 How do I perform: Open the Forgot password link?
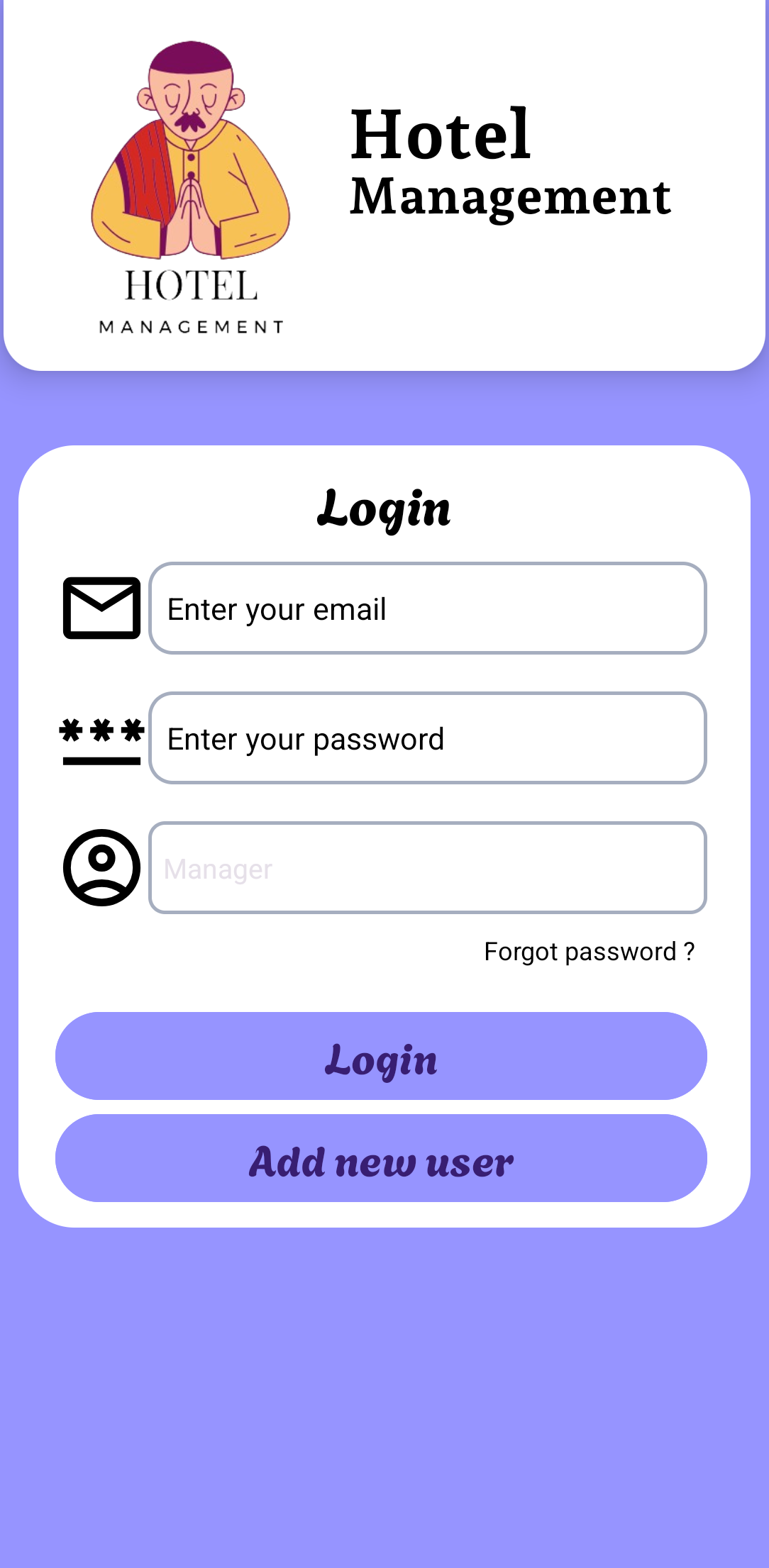(x=590, y=952)
